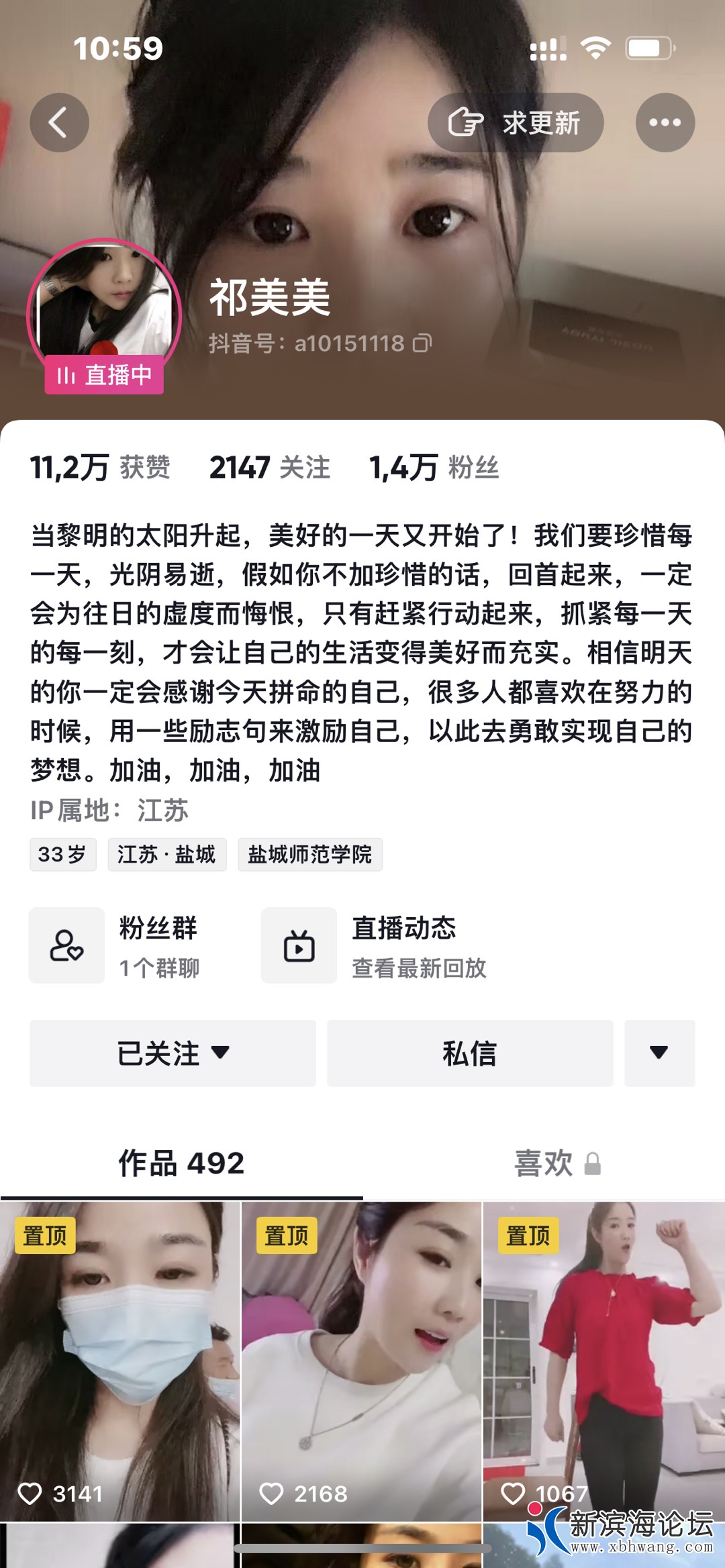Image resolution: width=725 pixels, height=1568 pixels.
Task: Switch to the 作品 492 tab
Action: pyautogui.click(x=181, y=1163)
